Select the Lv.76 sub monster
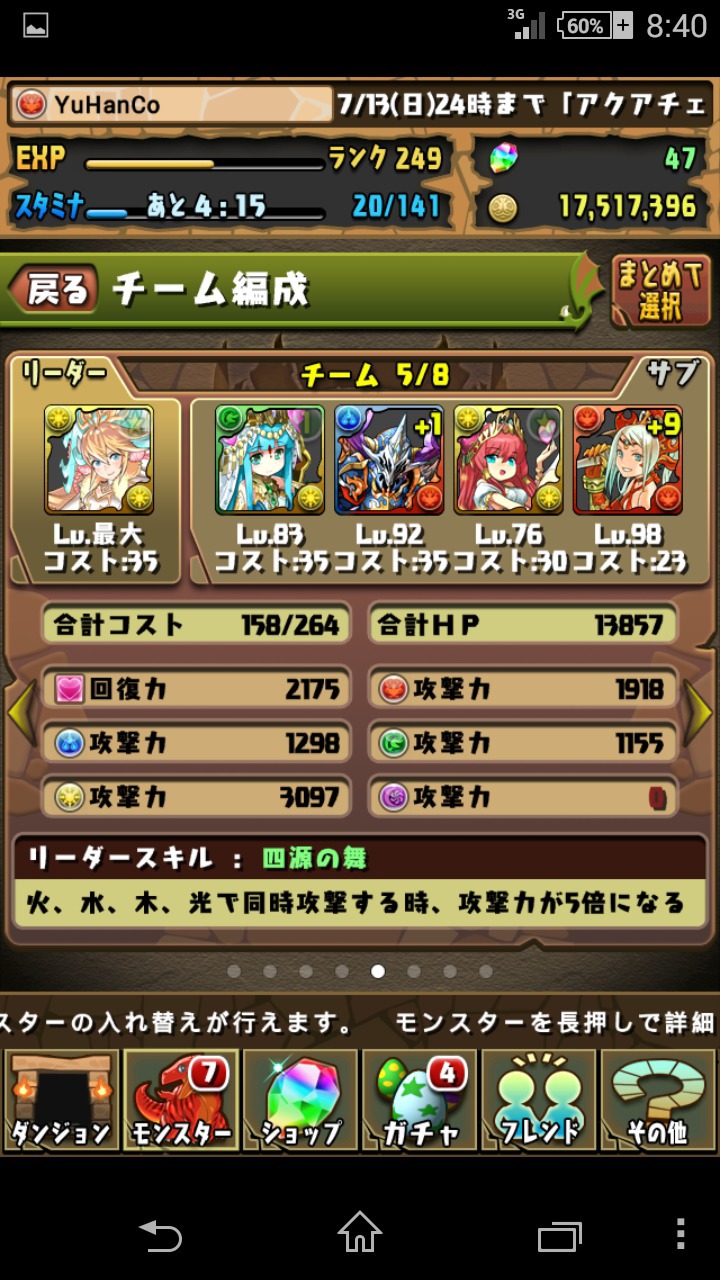Screen dimensions: 720x1280 tap(508, 459)
